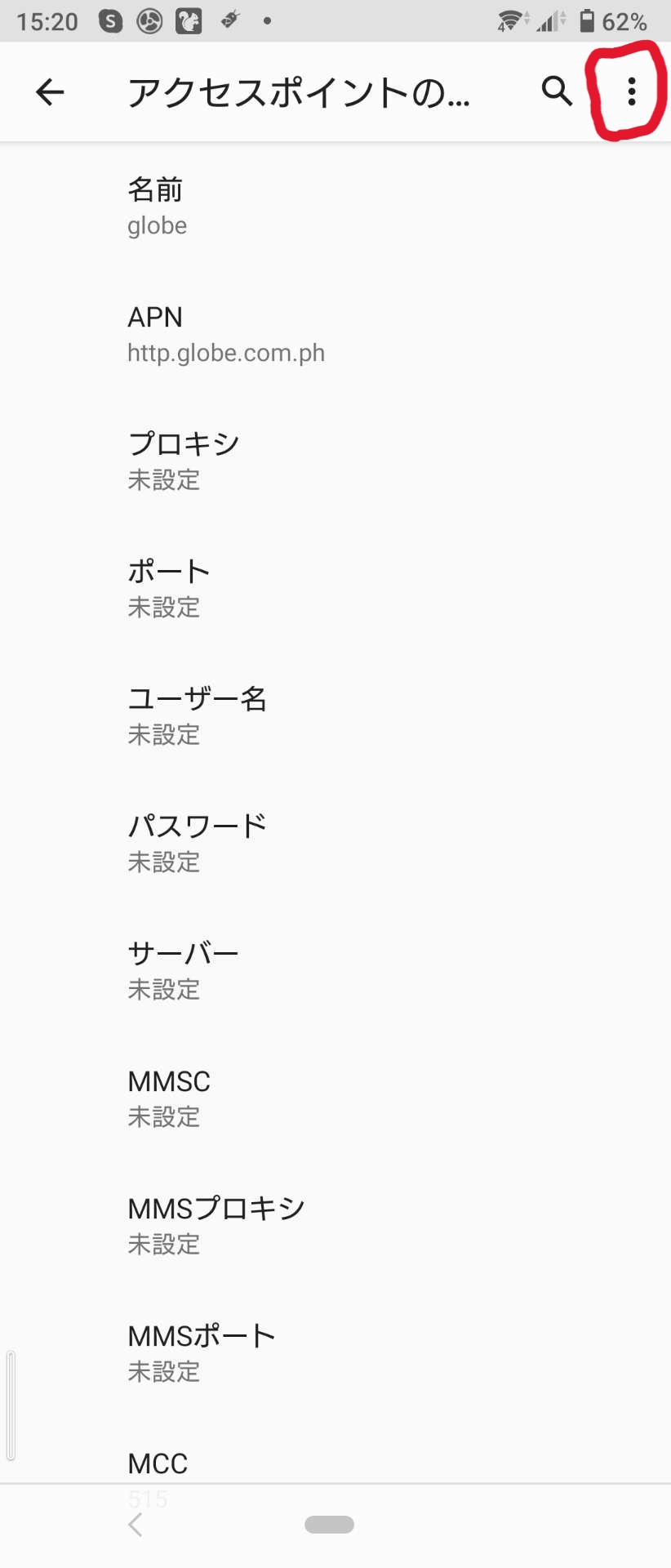This screenshot has width=671, height=1568.
Task: Tap the home pill in navigation bar
Action: (329, 1524)
